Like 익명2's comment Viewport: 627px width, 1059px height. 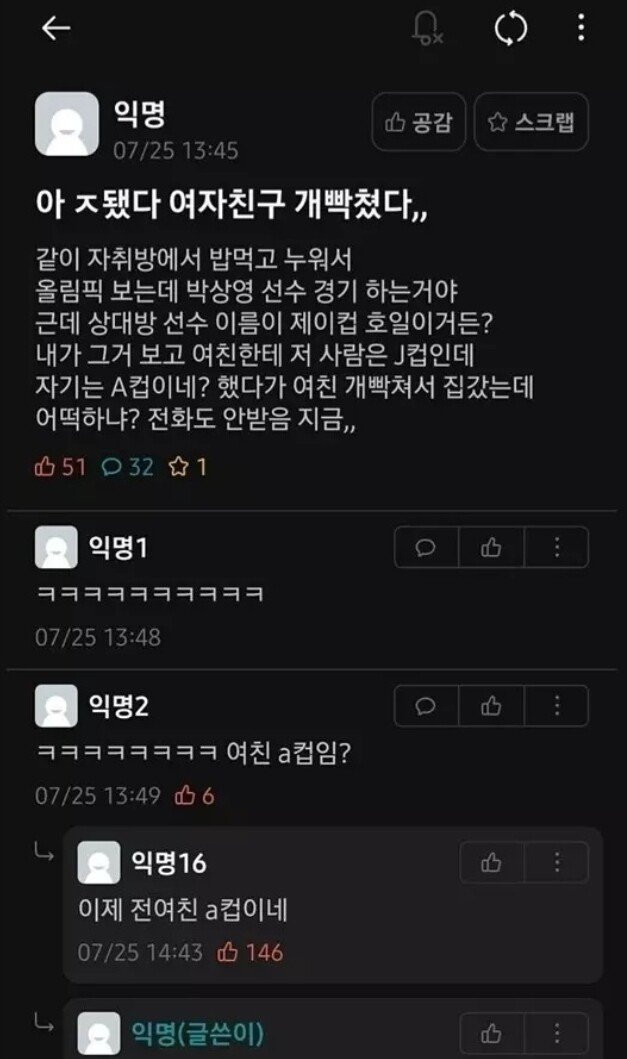coord(491,706)
